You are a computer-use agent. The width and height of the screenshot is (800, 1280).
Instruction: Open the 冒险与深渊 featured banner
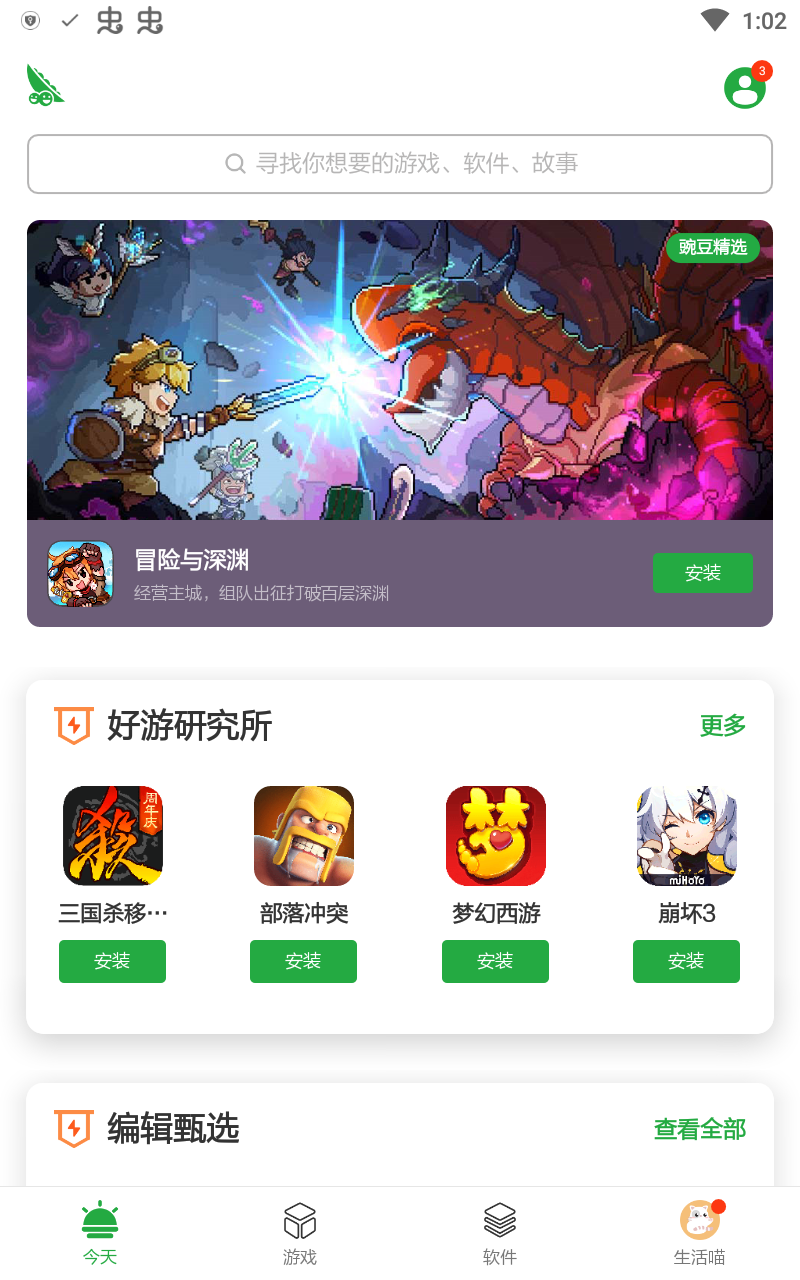(400, 370)
